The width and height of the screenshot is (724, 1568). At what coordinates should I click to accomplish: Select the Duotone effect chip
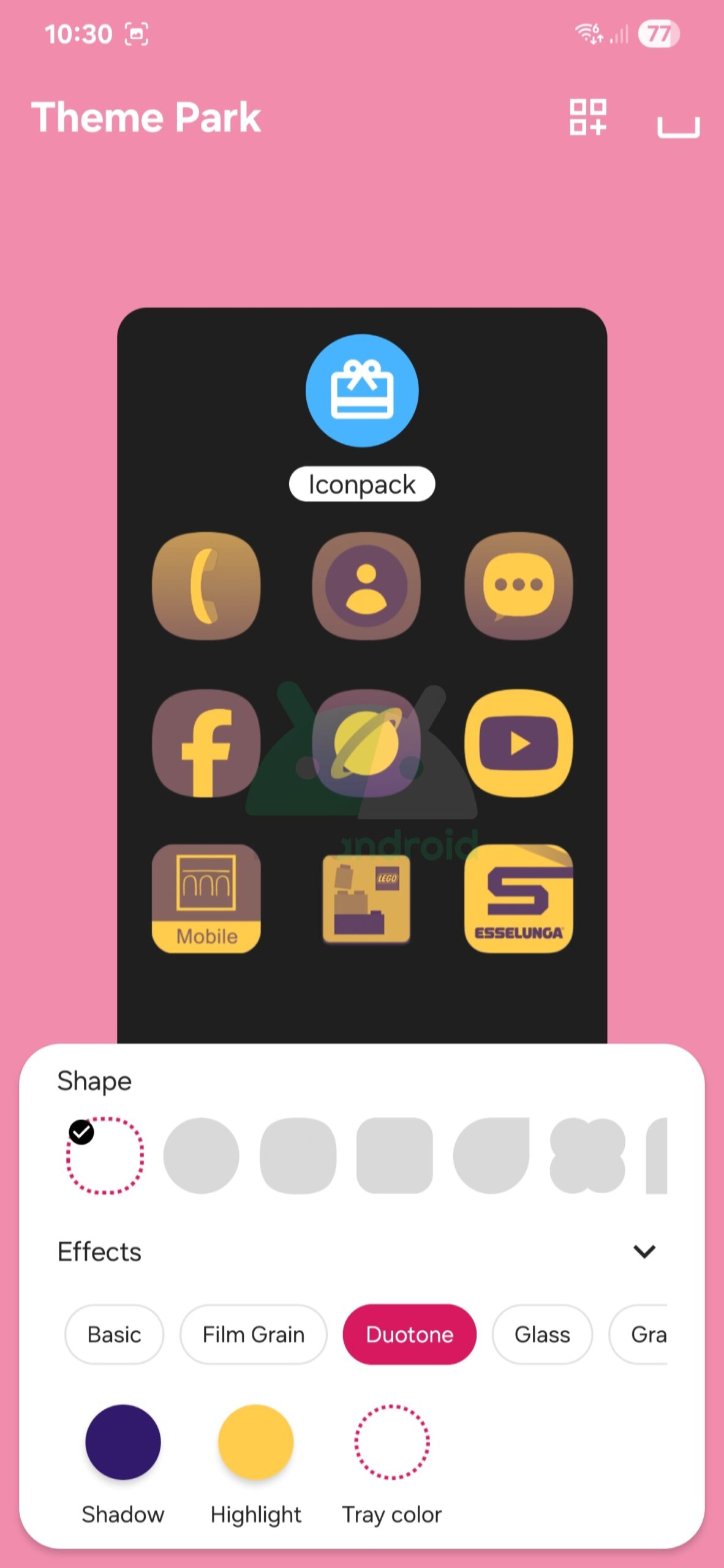tap(409, 1334)
